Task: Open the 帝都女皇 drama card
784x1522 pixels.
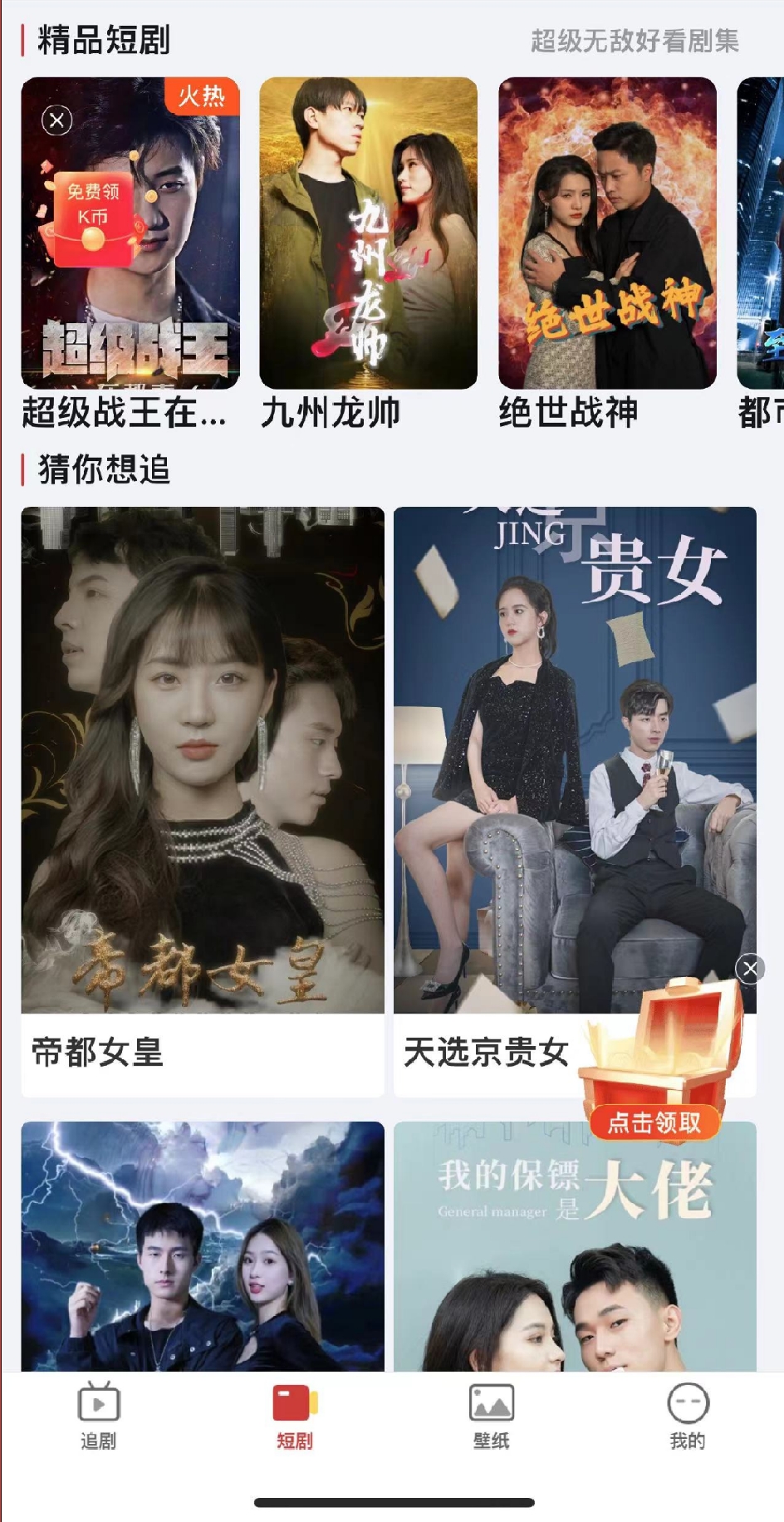Action: click(x=203, y=802)
